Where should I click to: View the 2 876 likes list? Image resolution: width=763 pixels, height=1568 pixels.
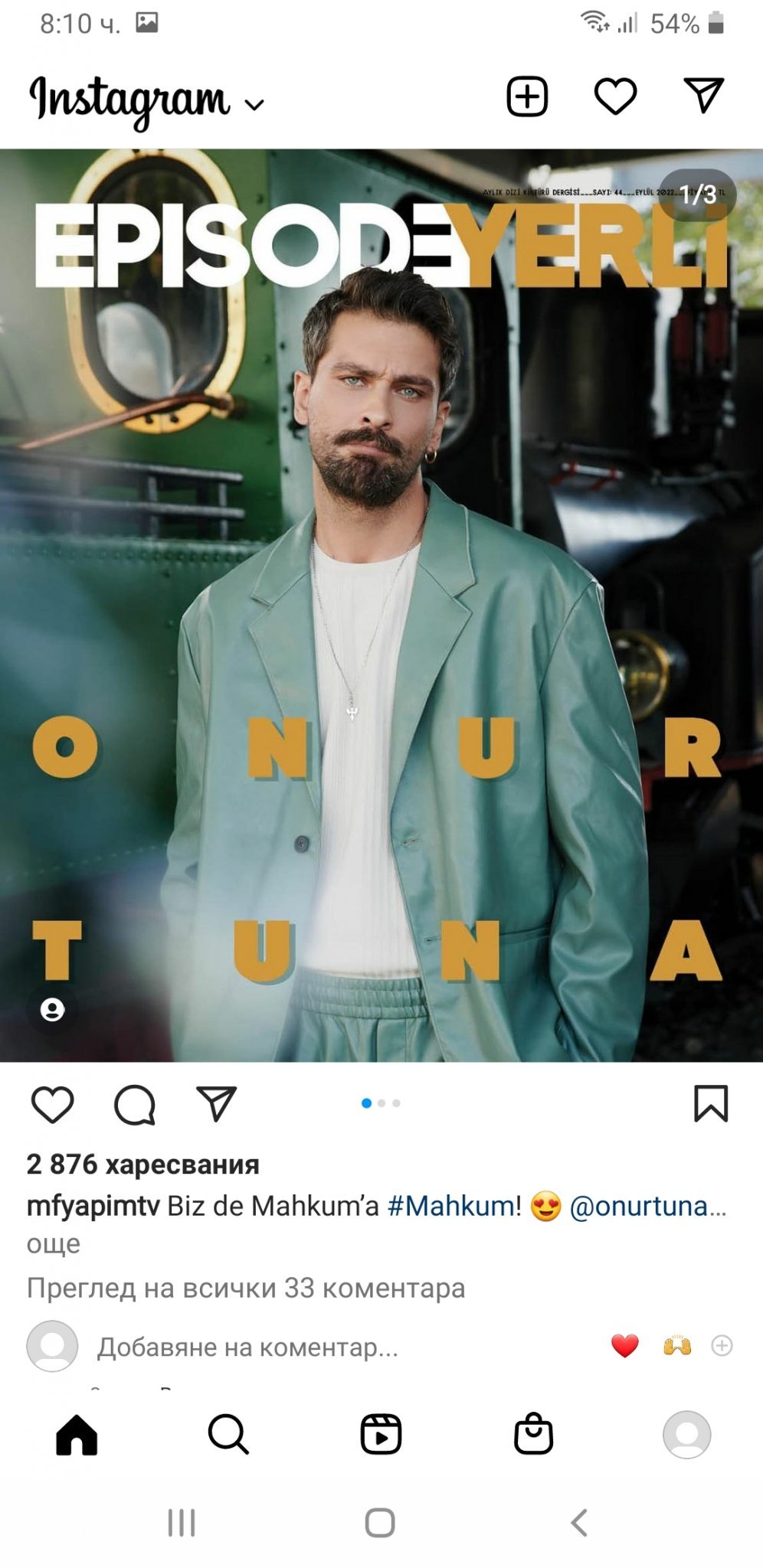pos(142,1165)
